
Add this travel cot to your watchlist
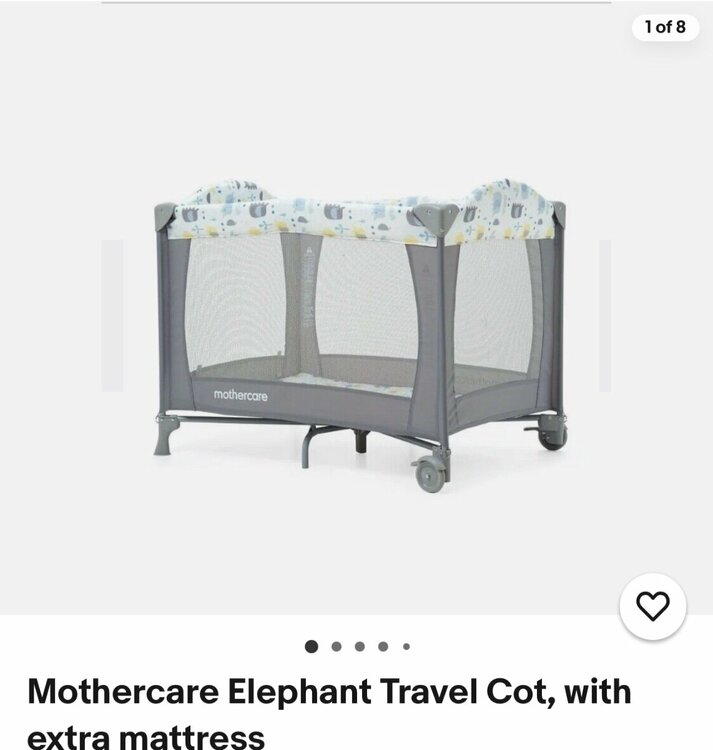652,606
